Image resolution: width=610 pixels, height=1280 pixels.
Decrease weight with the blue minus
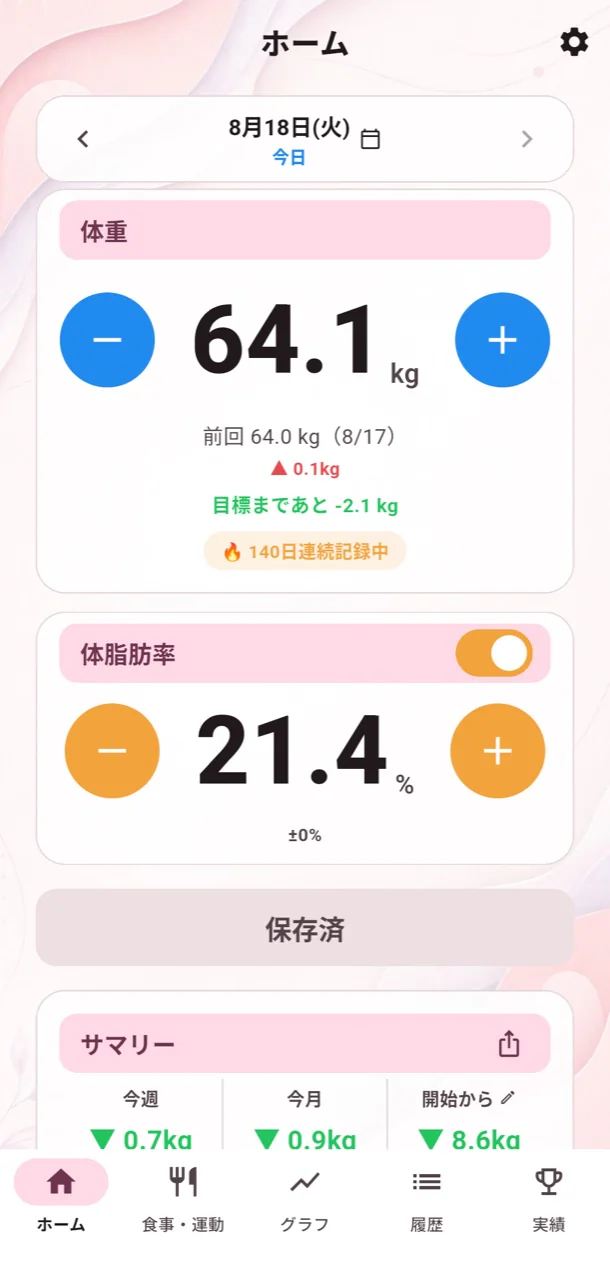(x=107, y=340)
